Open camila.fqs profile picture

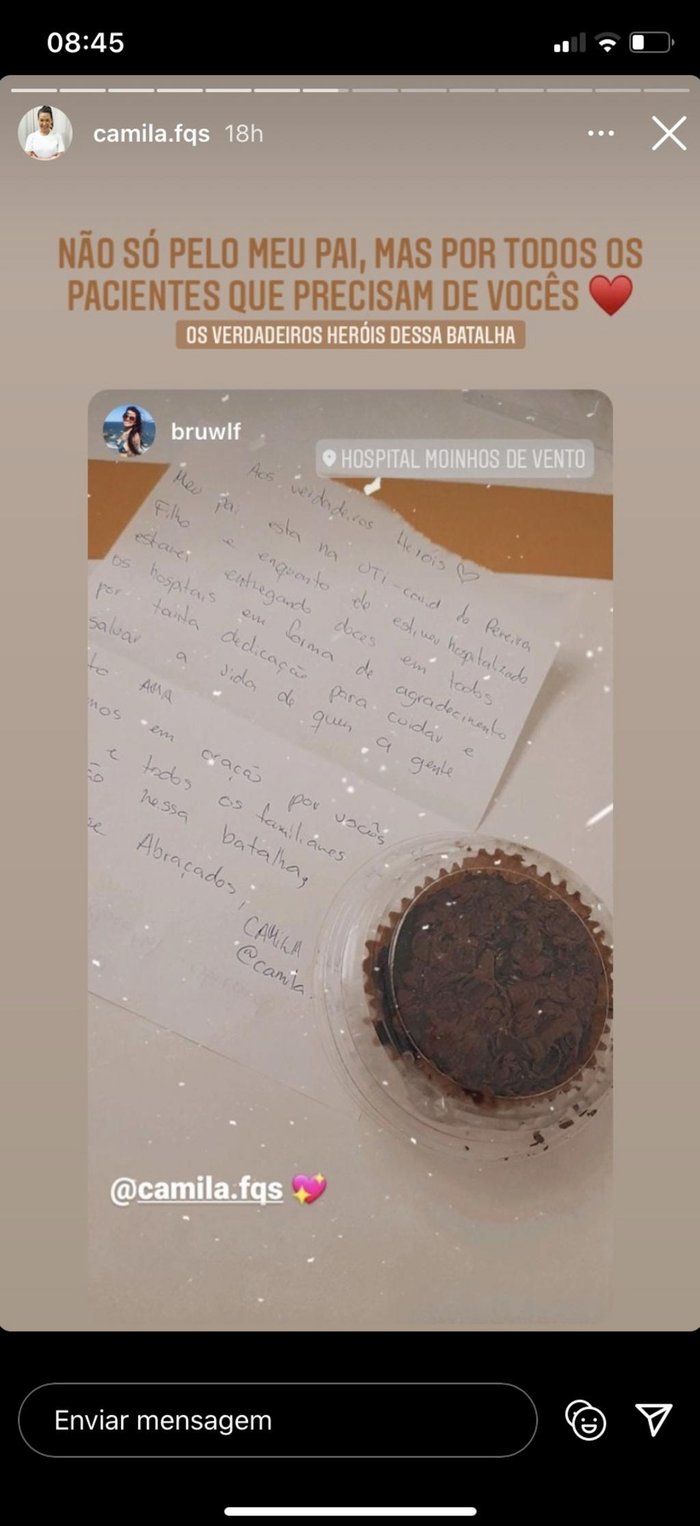(45, 133)
